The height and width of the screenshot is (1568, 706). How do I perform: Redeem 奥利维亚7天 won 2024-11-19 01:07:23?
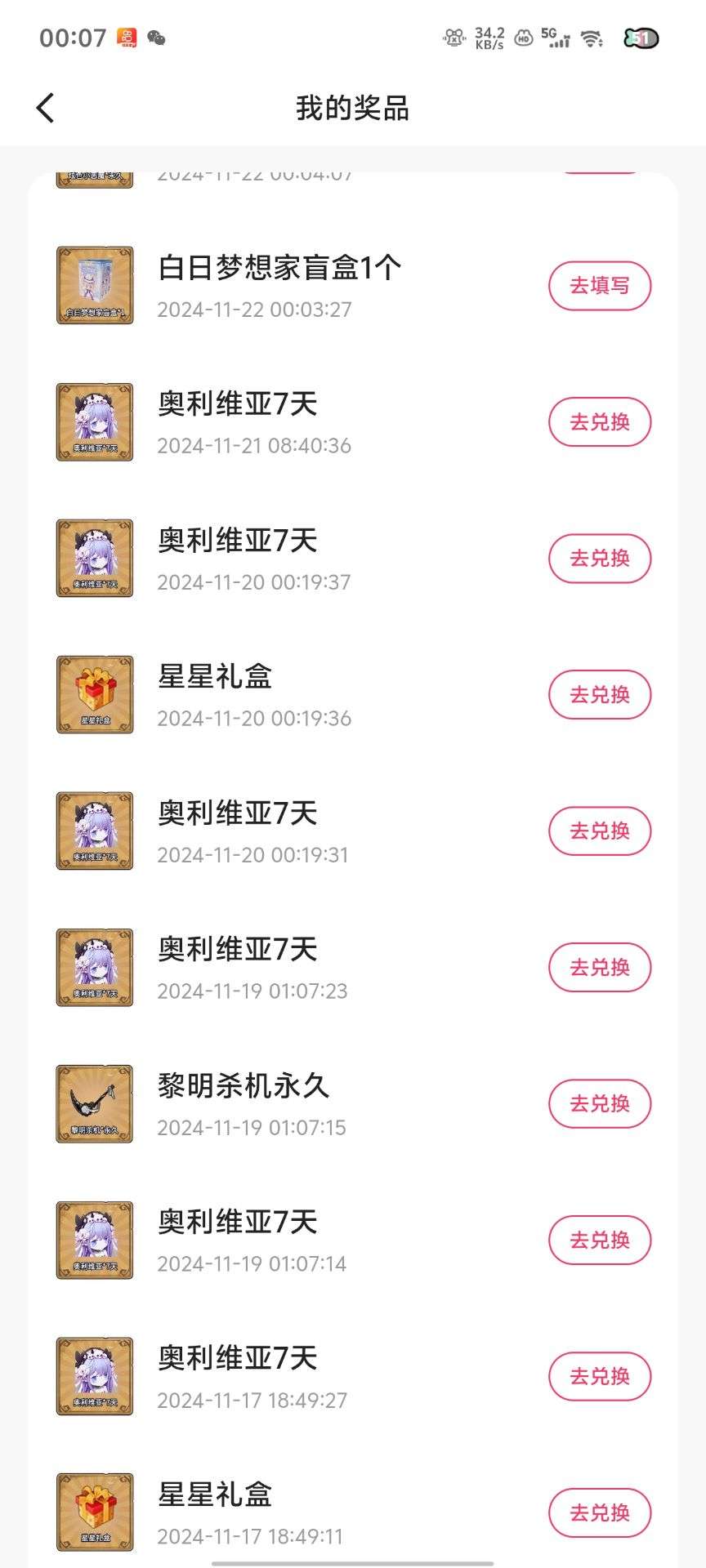coord(599,968)
